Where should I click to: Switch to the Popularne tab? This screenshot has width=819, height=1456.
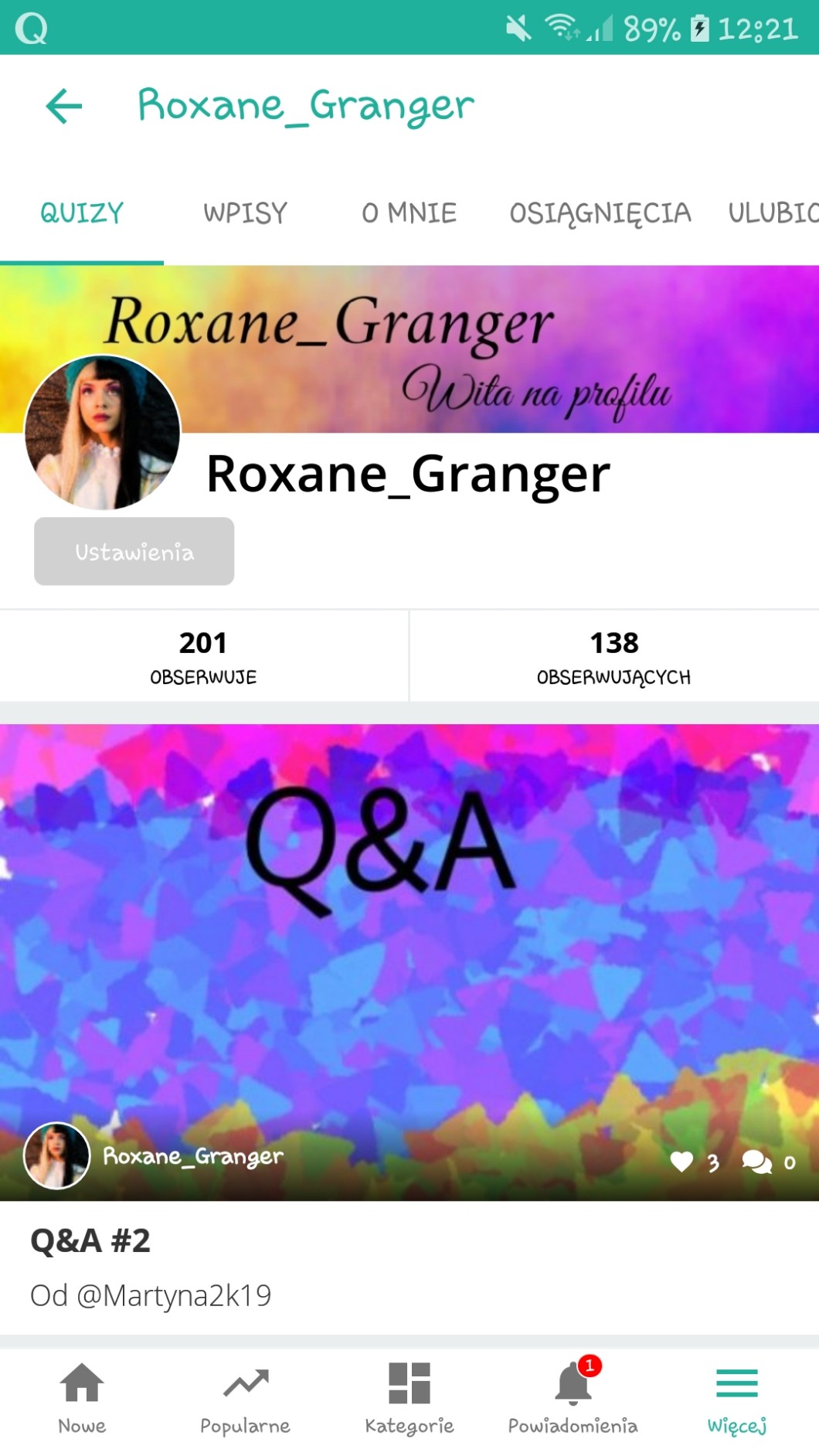245,1397
